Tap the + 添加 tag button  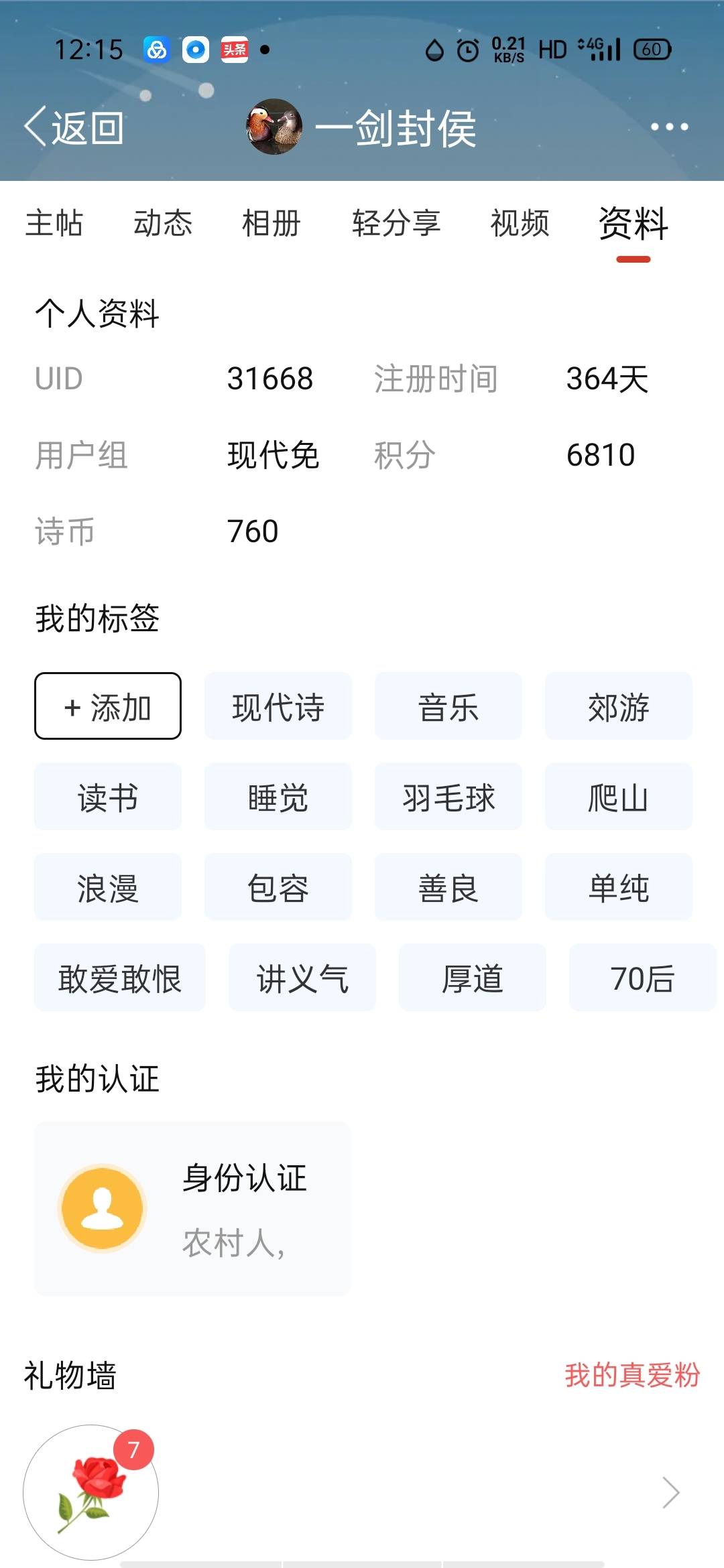coord(108,706)
